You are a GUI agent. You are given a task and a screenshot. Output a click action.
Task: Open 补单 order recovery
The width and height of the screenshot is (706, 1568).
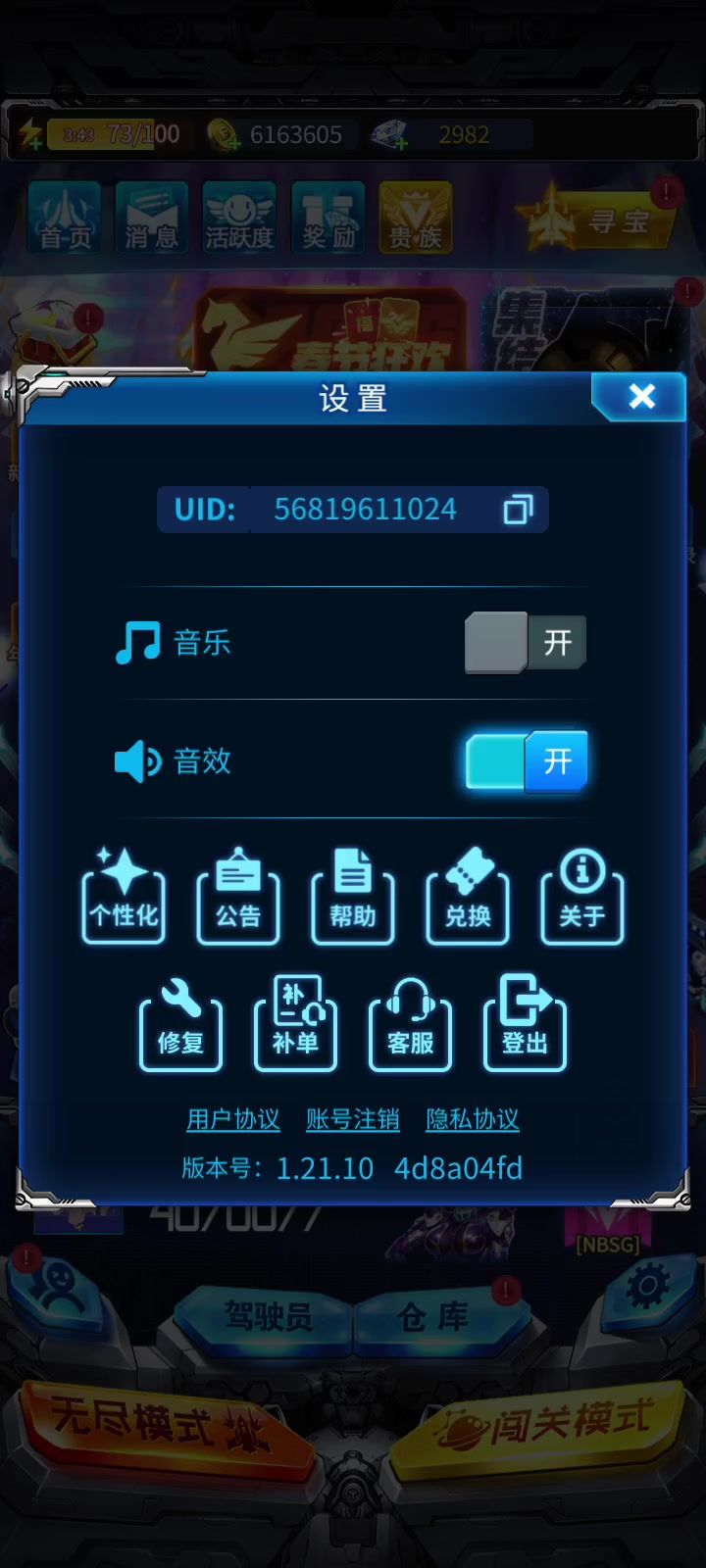click(295, 1024)
